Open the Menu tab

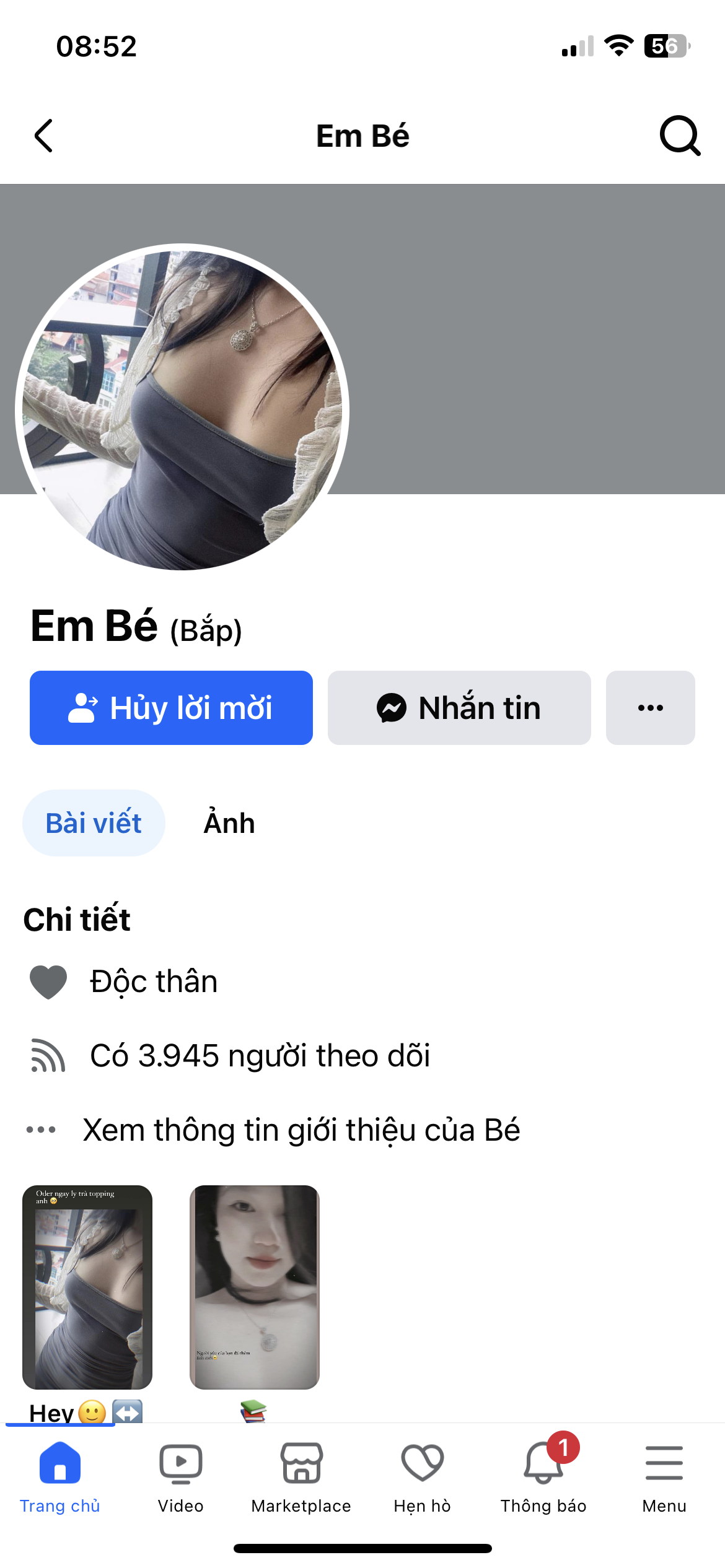[x=664, y=1477]
